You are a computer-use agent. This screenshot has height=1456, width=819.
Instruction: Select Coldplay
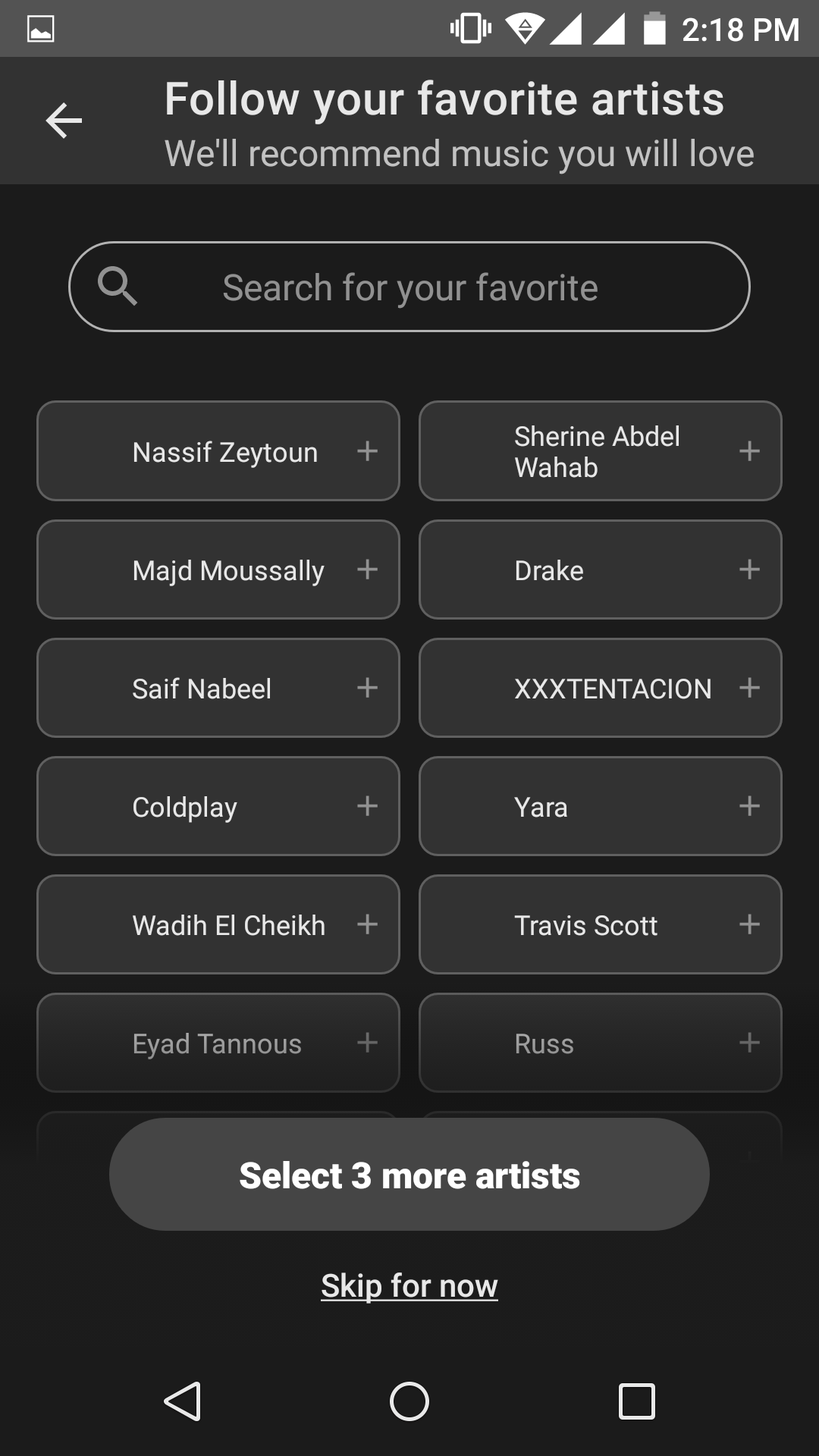(x=218, y=806)
